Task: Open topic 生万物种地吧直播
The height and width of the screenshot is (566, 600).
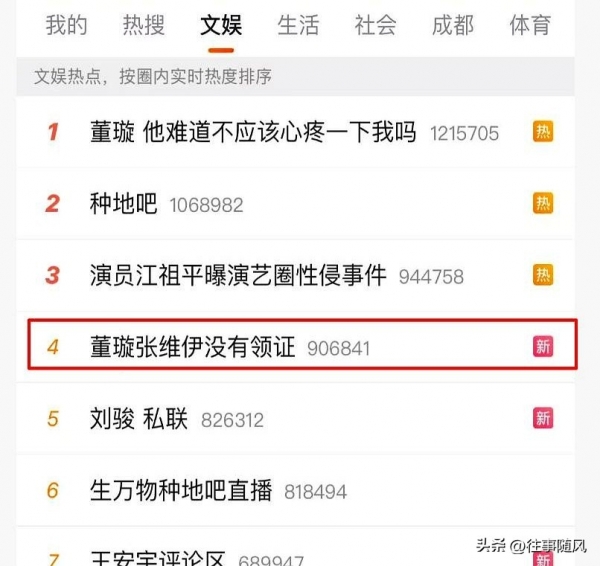Action: 180,491
